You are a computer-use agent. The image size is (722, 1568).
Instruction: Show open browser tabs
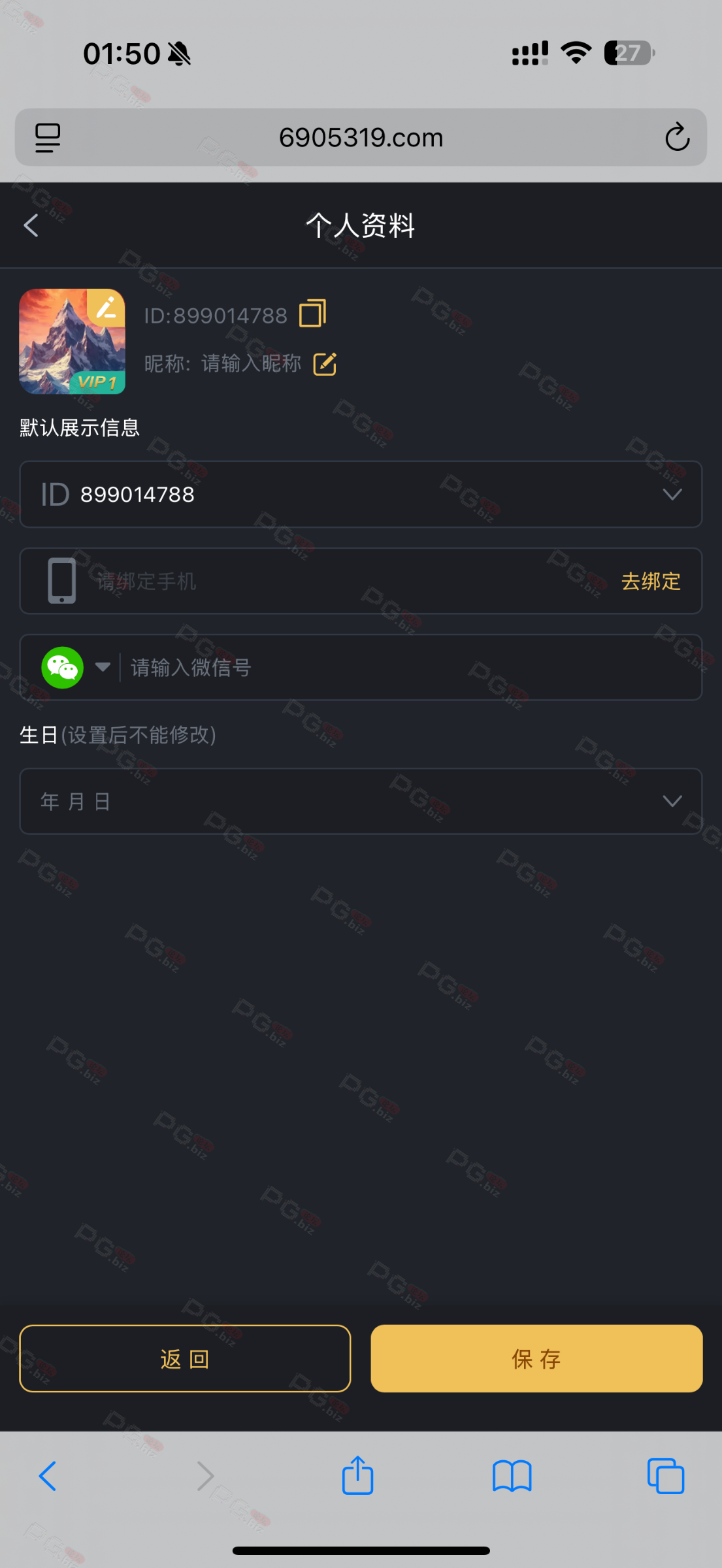(x=665, y=1476)
